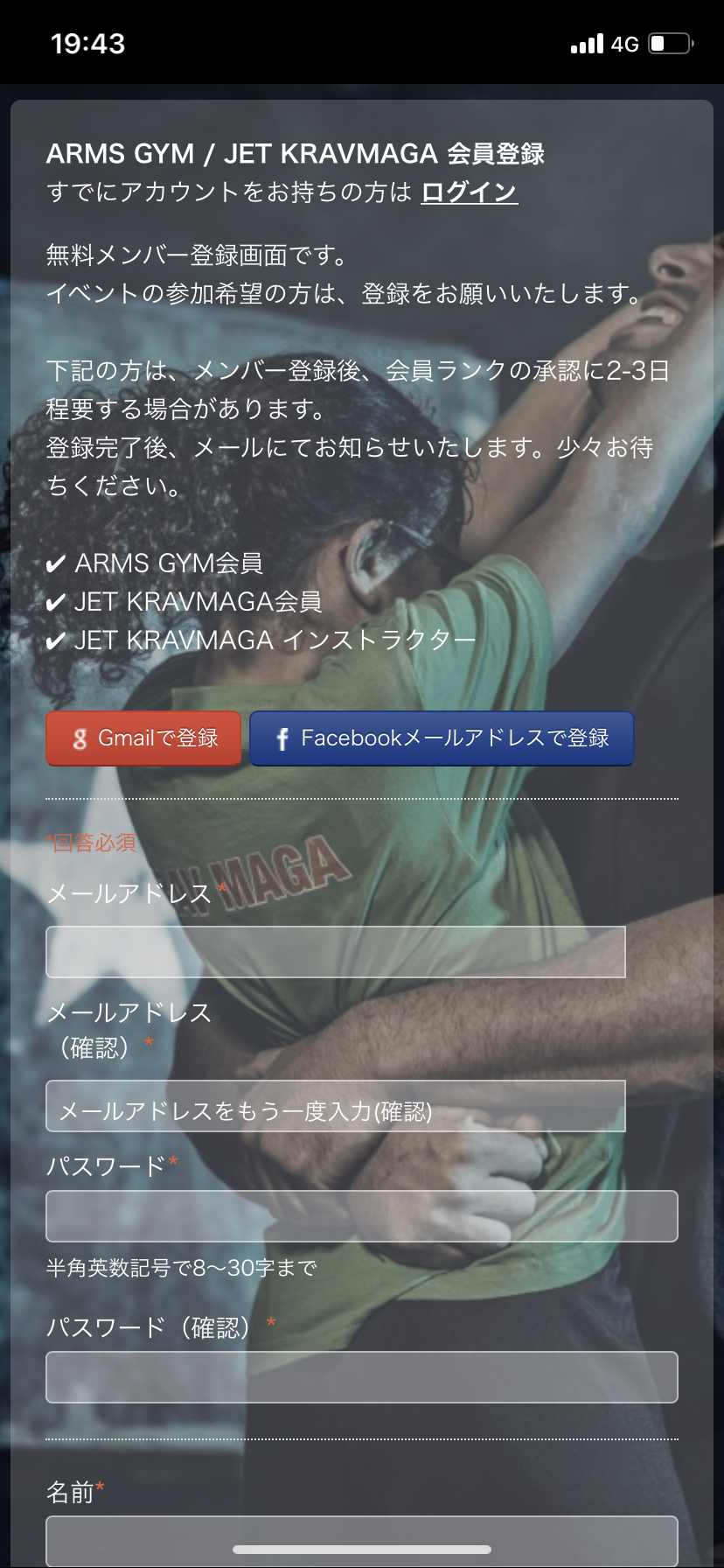The width and height of the screenshot is (724, 1568).
Task: Focus the メールアドレス input field
Action: [x=336, y=952]
